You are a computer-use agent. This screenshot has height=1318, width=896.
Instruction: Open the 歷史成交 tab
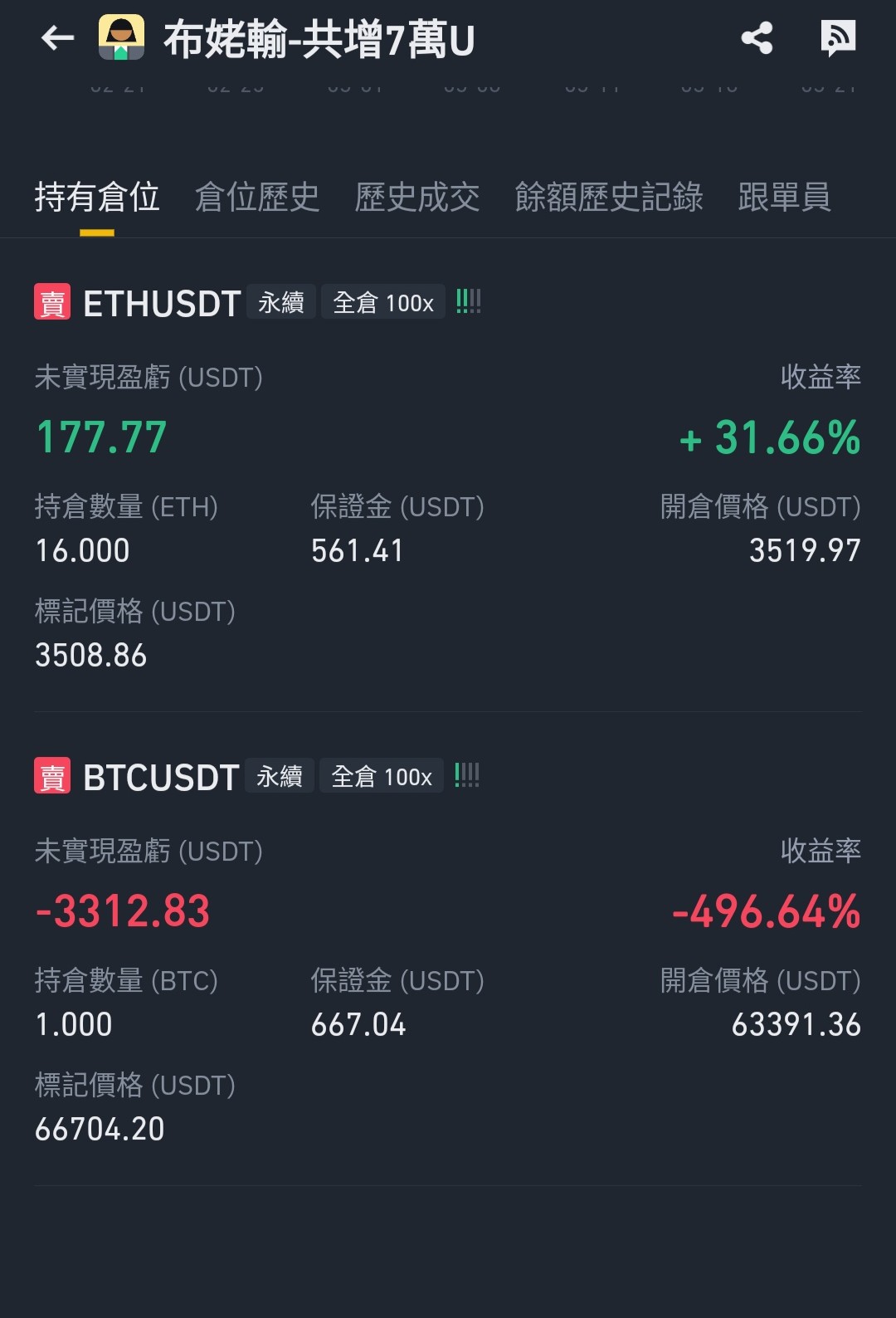pyautogui.click(x=417, y=198)
